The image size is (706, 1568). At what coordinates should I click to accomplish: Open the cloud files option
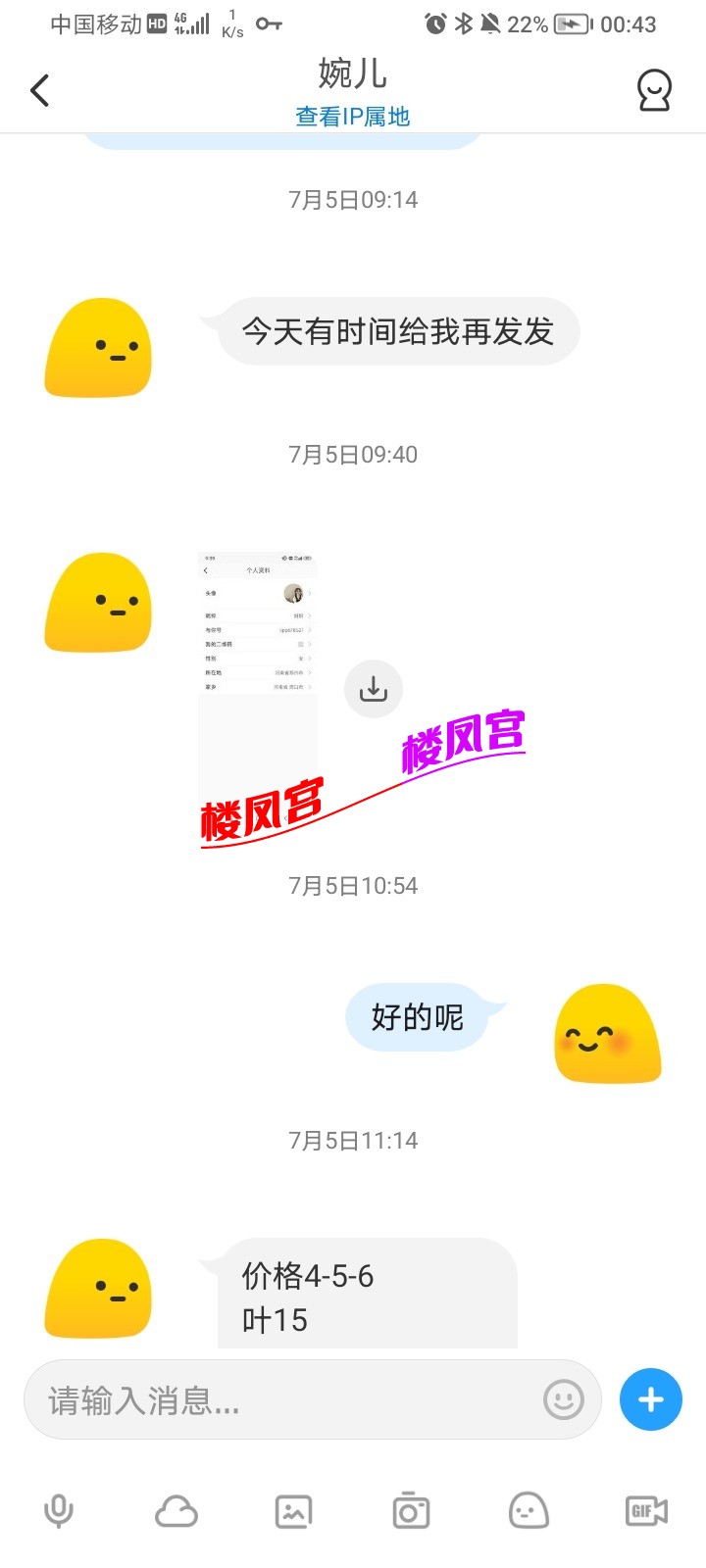(x=176, y=1511)
